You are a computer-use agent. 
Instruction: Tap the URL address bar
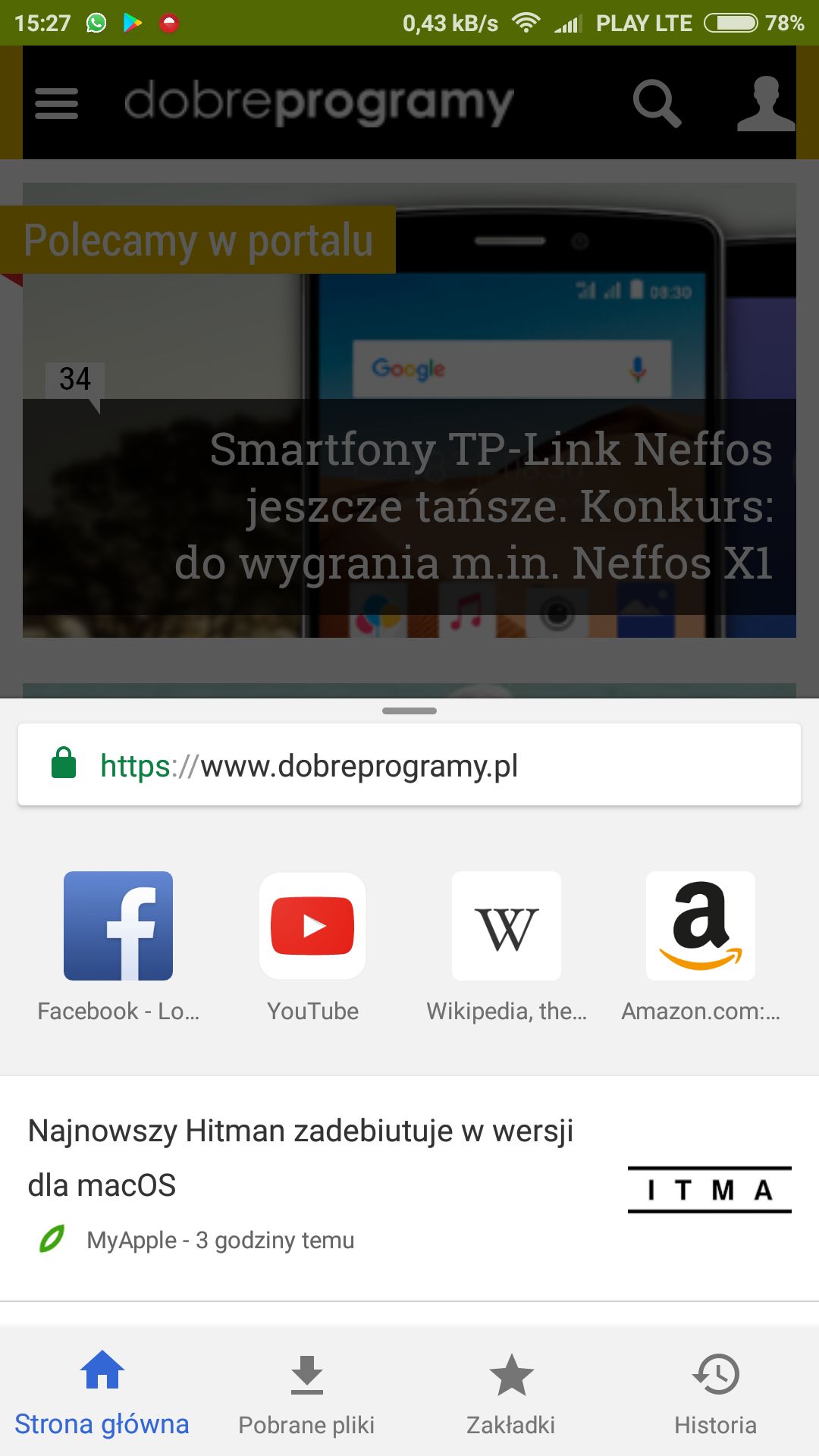409,764
